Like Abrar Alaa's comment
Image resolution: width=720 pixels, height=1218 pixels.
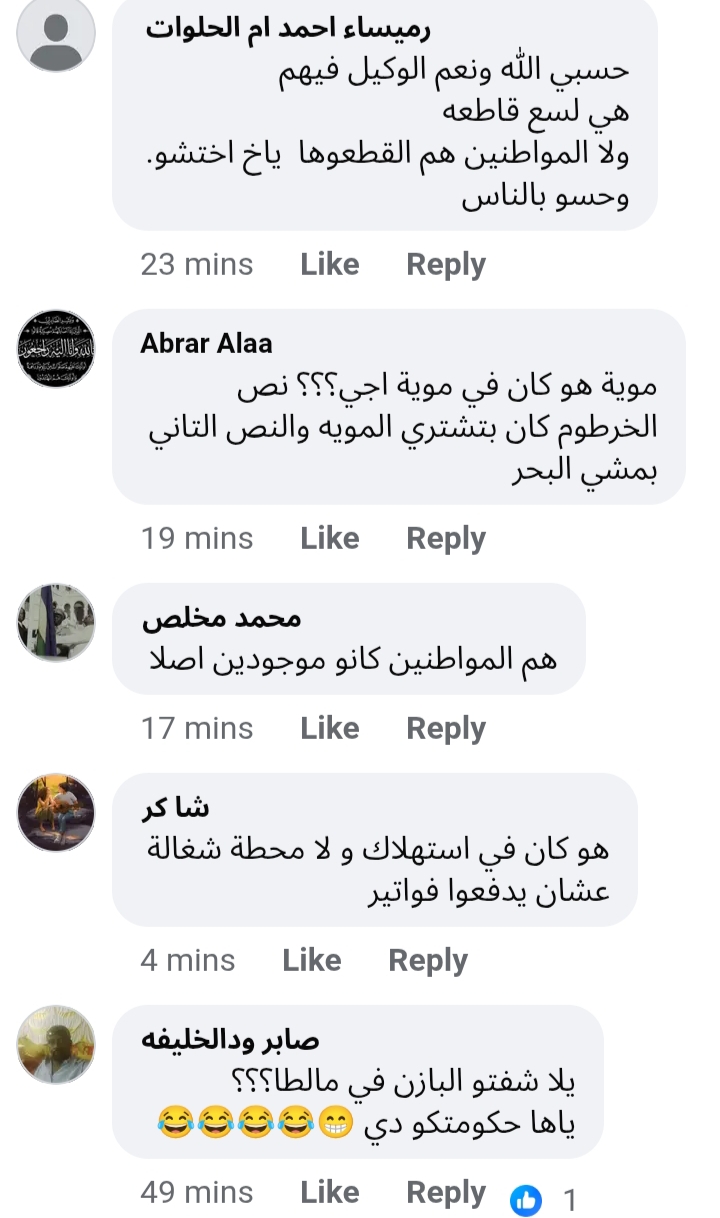pos(329,538)
